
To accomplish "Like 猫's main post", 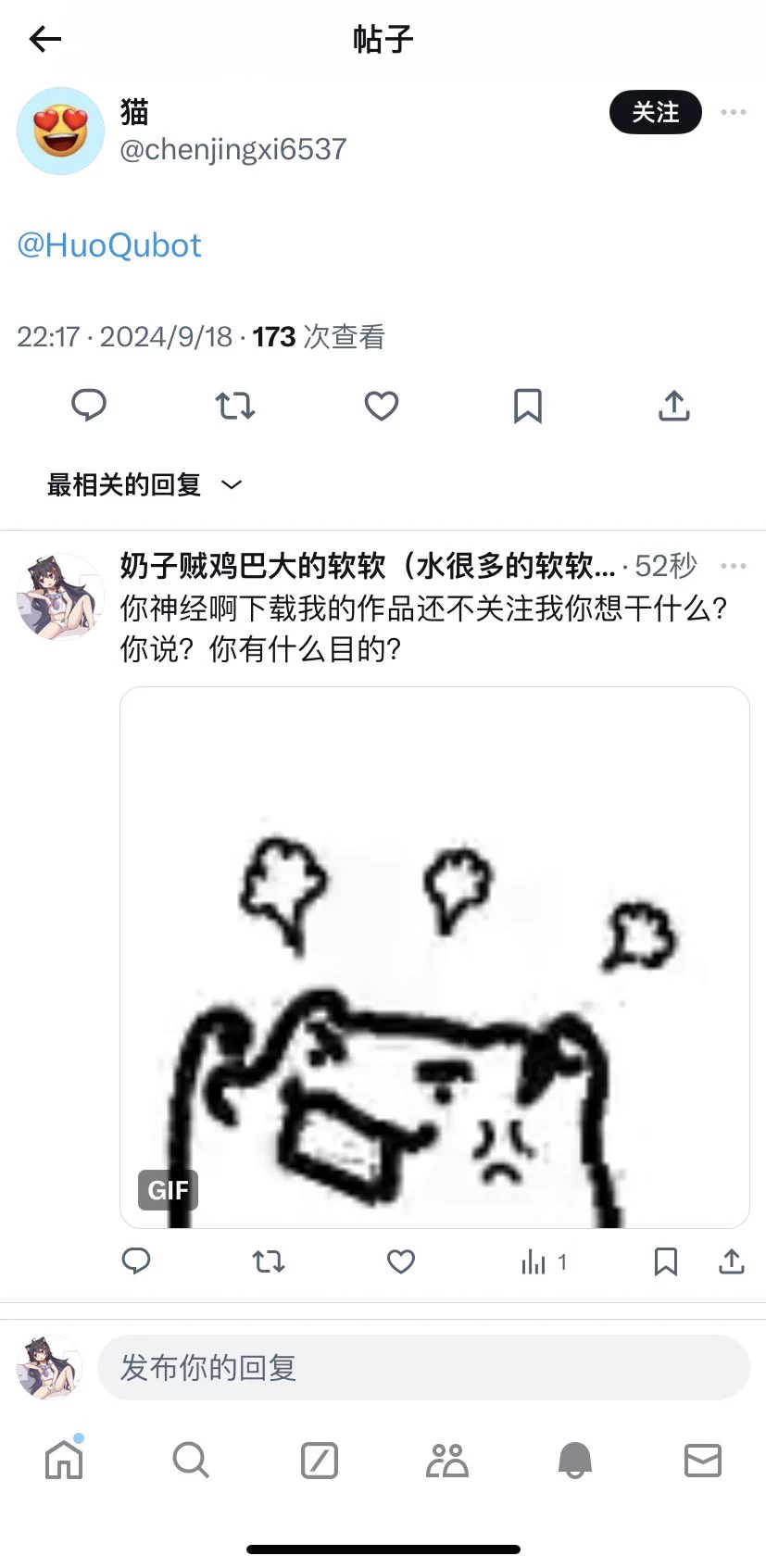I will click(381, 406).
